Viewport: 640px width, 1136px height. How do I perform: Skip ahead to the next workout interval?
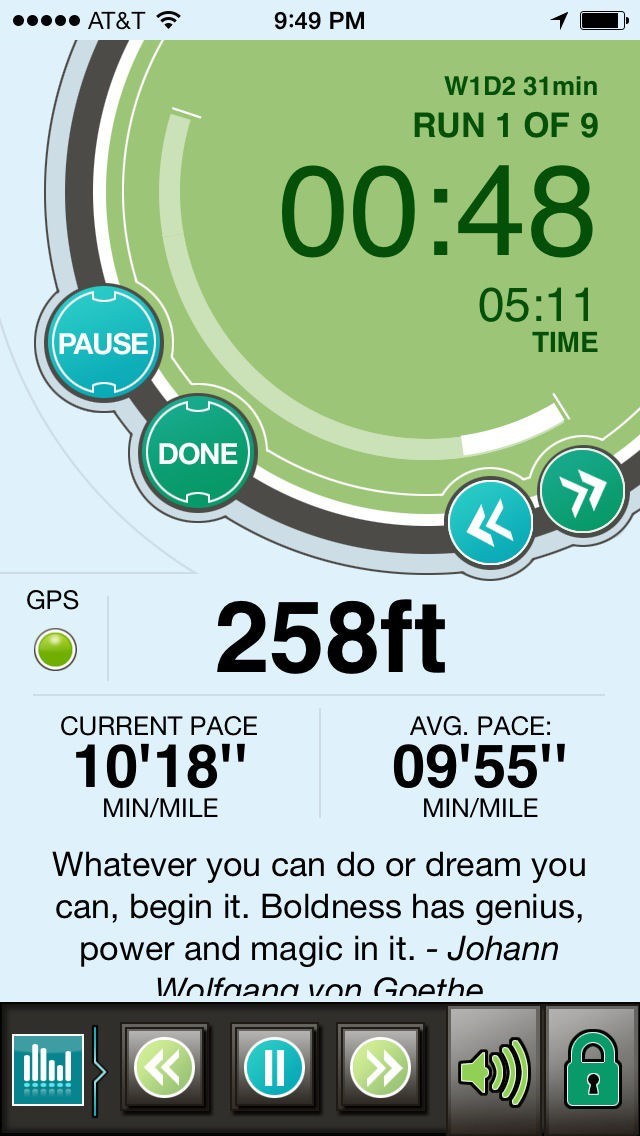coord(582,491)
